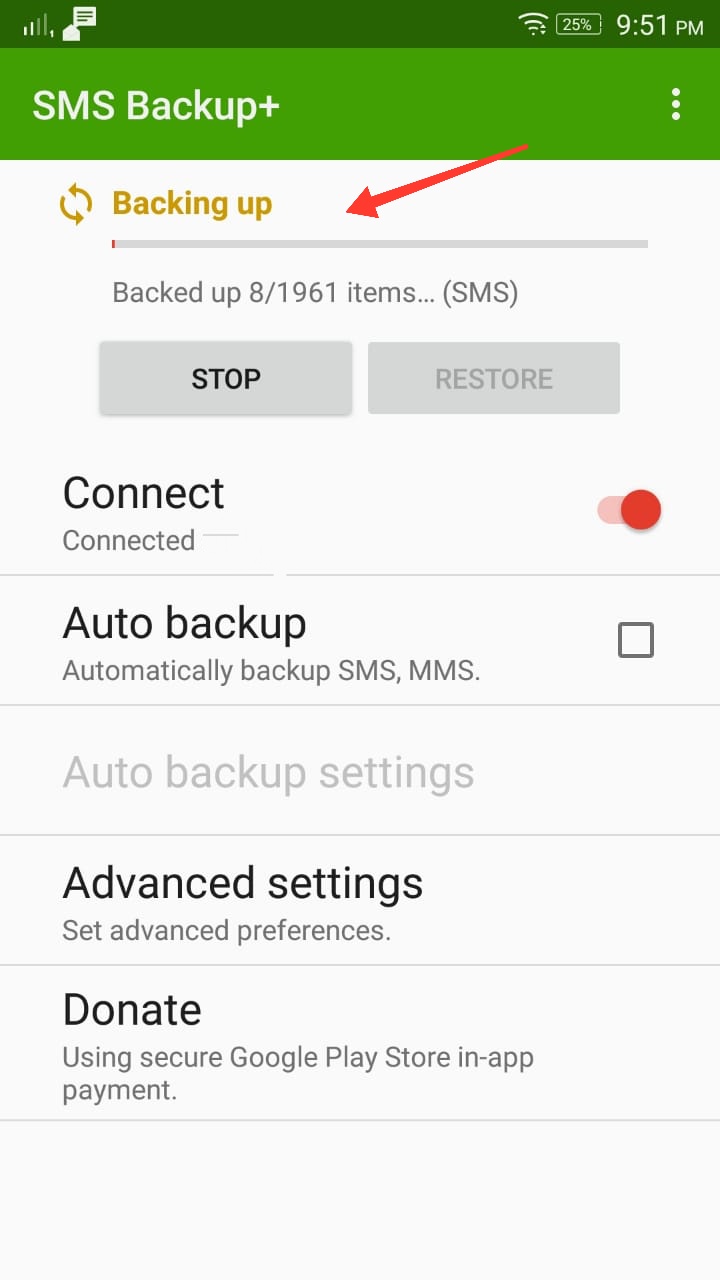Toggle the Connect switch off
Image resolution: width=720 pixels, height=1280 pixels.
630,510
